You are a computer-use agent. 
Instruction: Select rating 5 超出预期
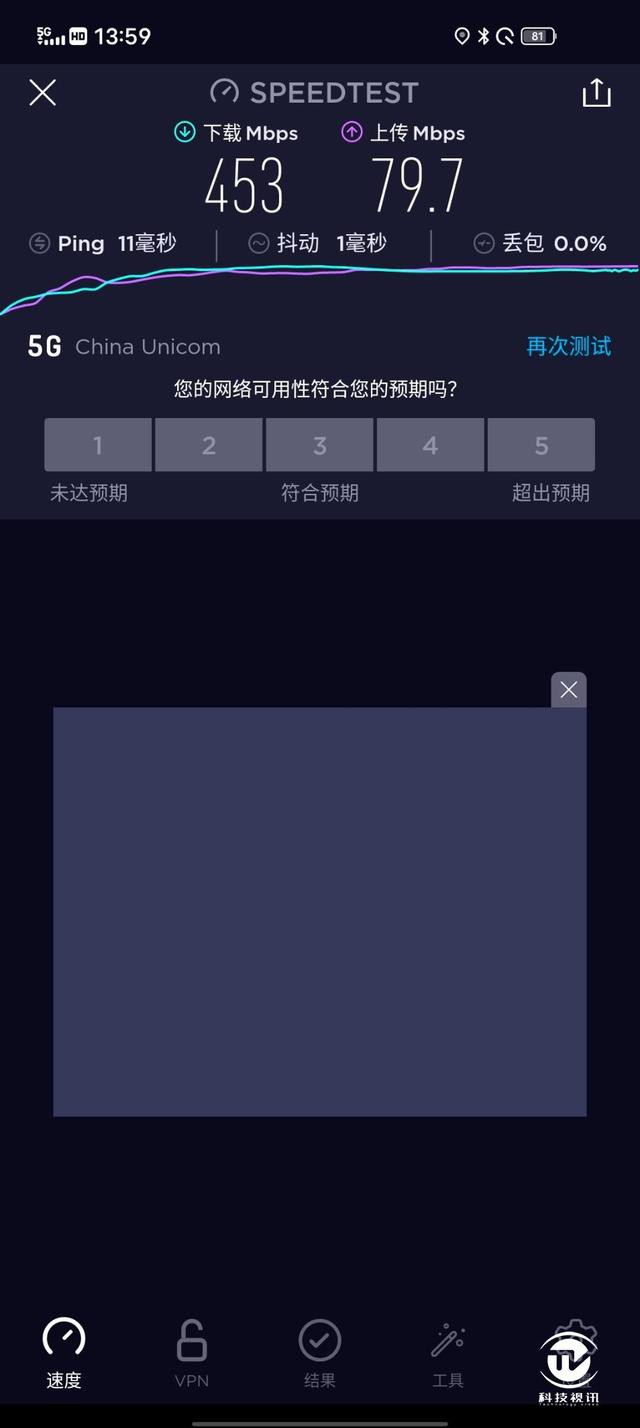tap(541, 445)
